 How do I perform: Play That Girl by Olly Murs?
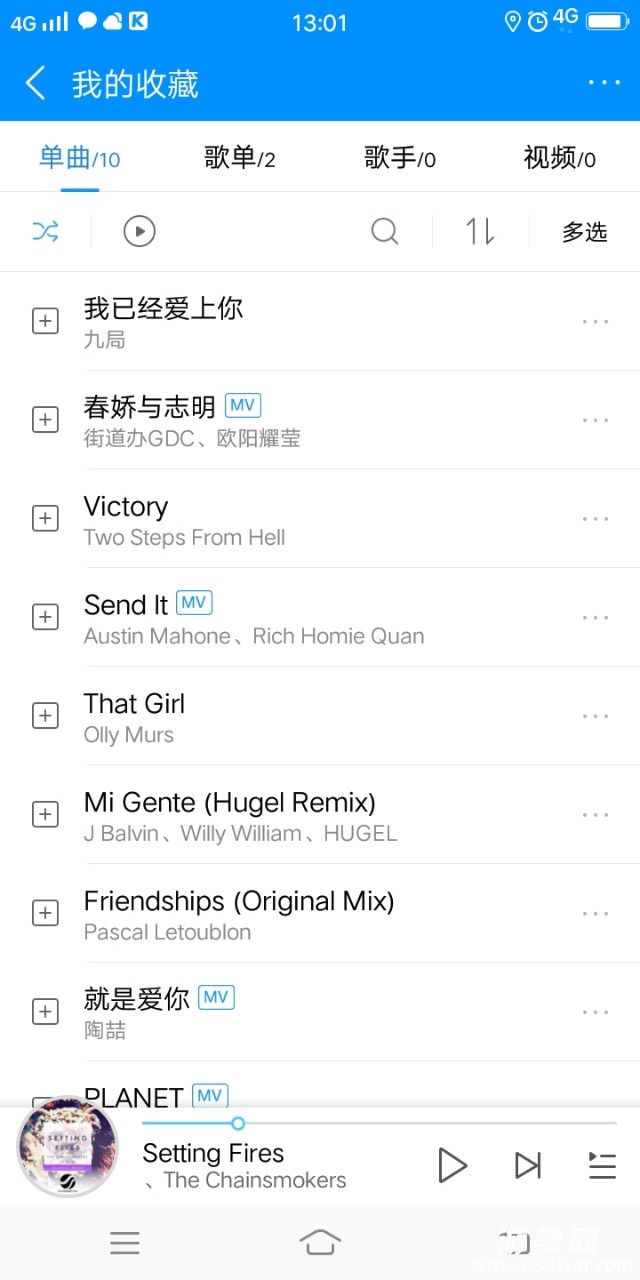[134, 705]
